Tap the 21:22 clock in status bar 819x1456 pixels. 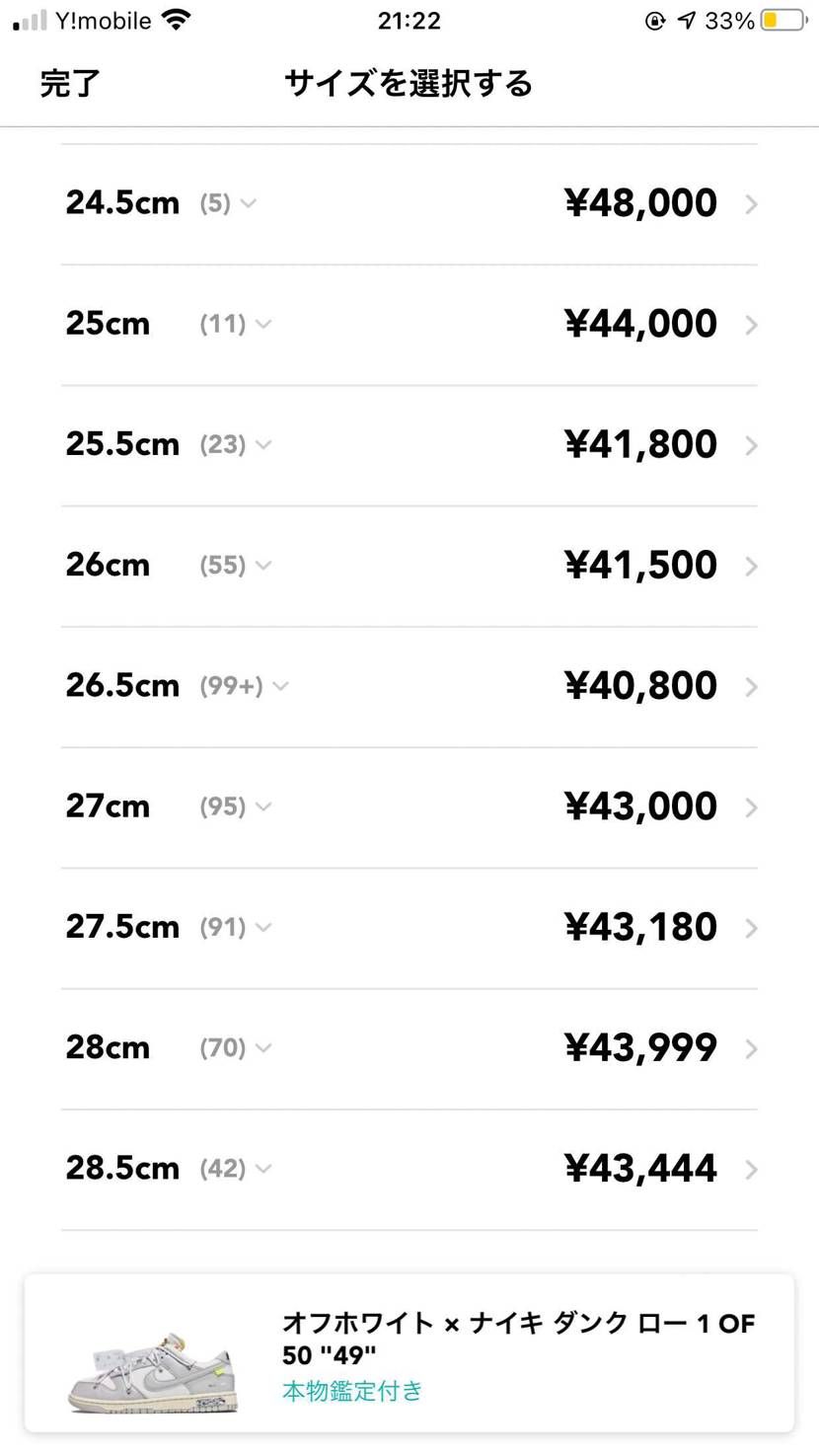(x=409, y=20)
